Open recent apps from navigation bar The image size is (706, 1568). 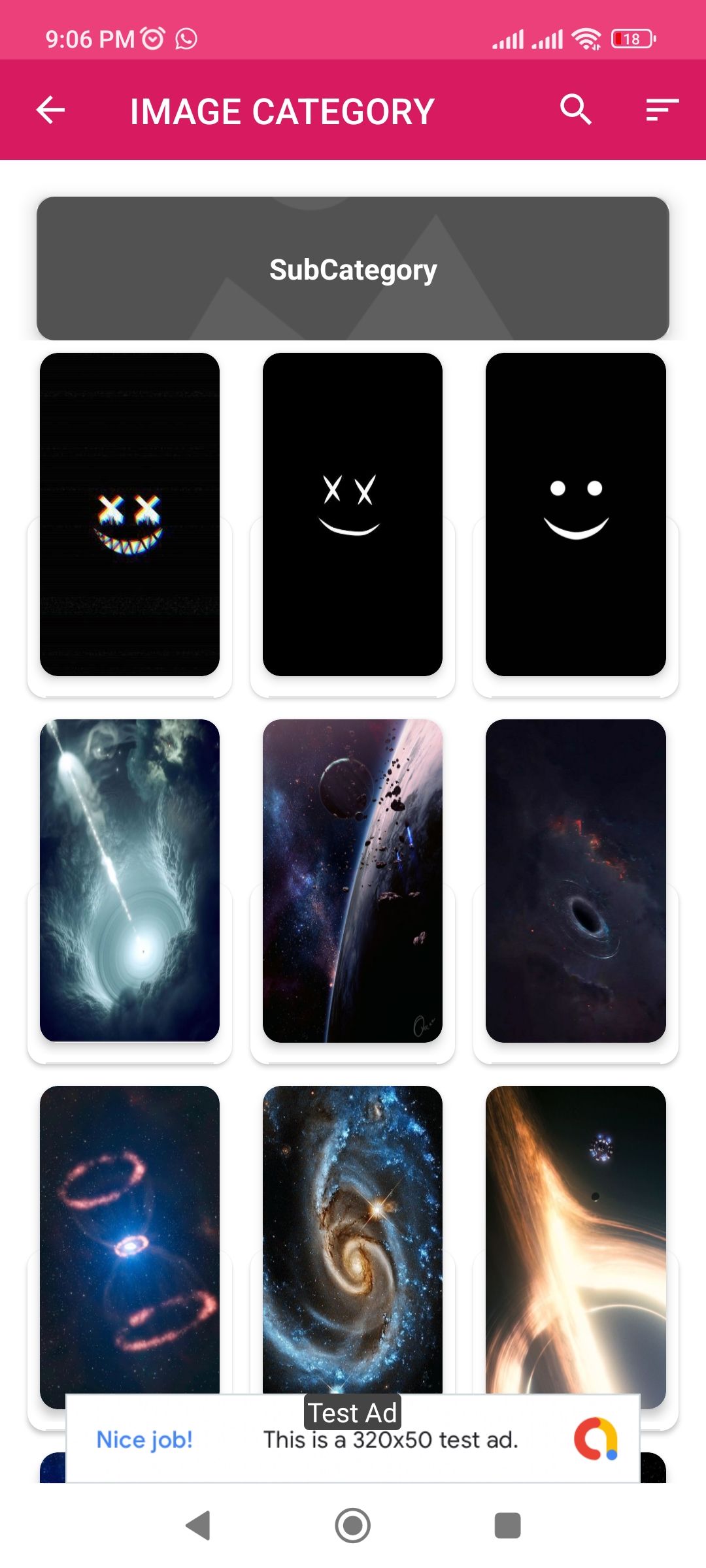point(507,1526)
